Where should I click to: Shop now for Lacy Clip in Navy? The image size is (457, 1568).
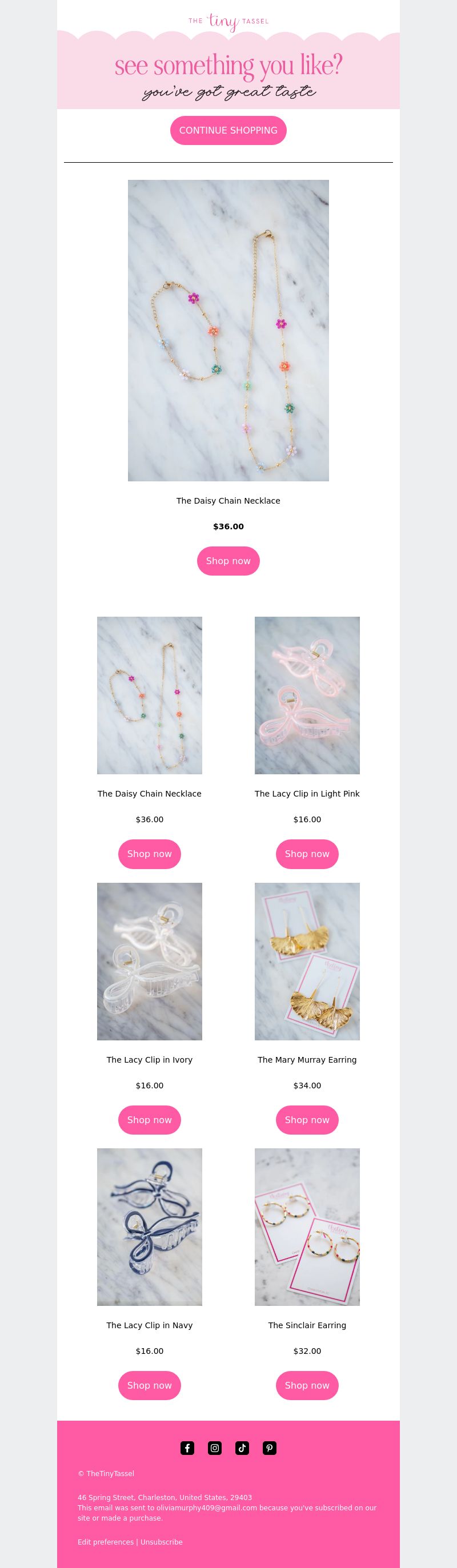(x=149, y=1385)
